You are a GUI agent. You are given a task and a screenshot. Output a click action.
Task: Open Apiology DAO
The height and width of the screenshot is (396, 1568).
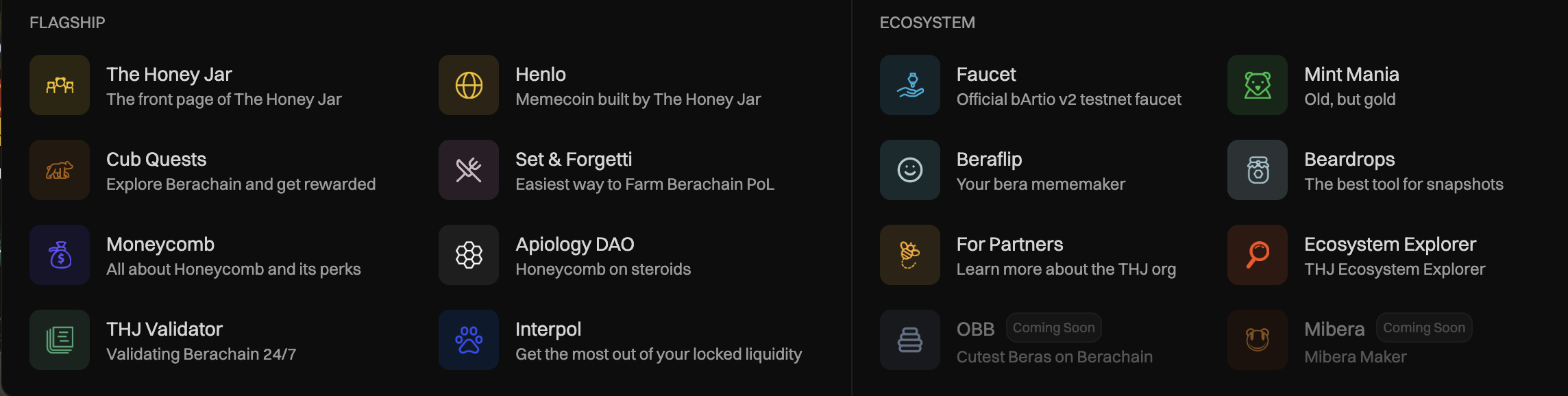pyautogui.click(x=574, y=255)
